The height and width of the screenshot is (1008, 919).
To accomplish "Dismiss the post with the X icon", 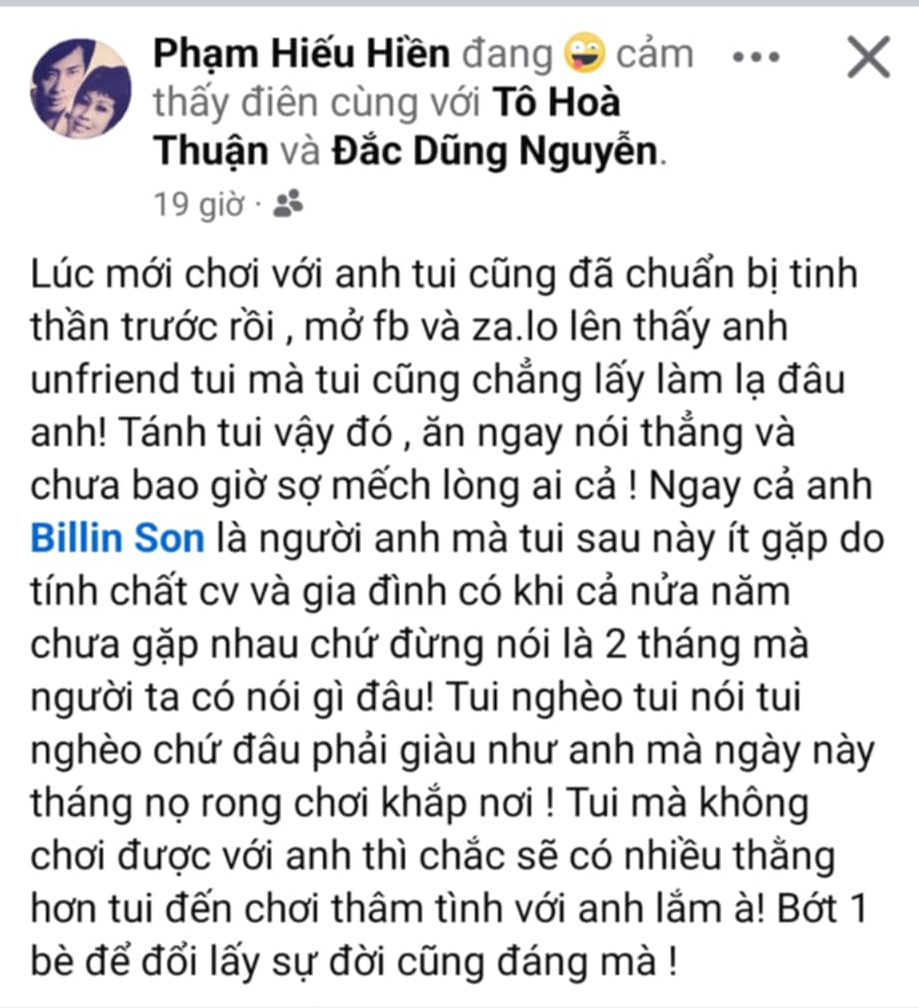I will (x=868, y=57).
